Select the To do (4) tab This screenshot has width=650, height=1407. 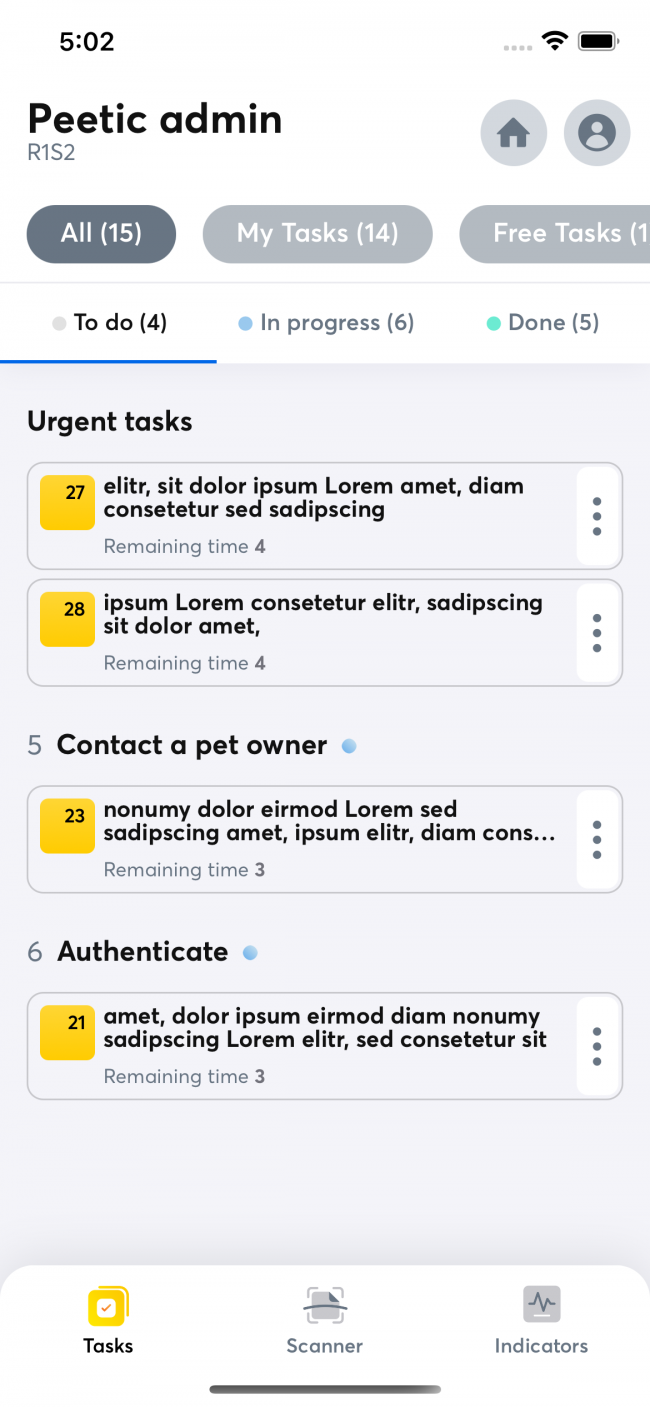coord(109,323)
